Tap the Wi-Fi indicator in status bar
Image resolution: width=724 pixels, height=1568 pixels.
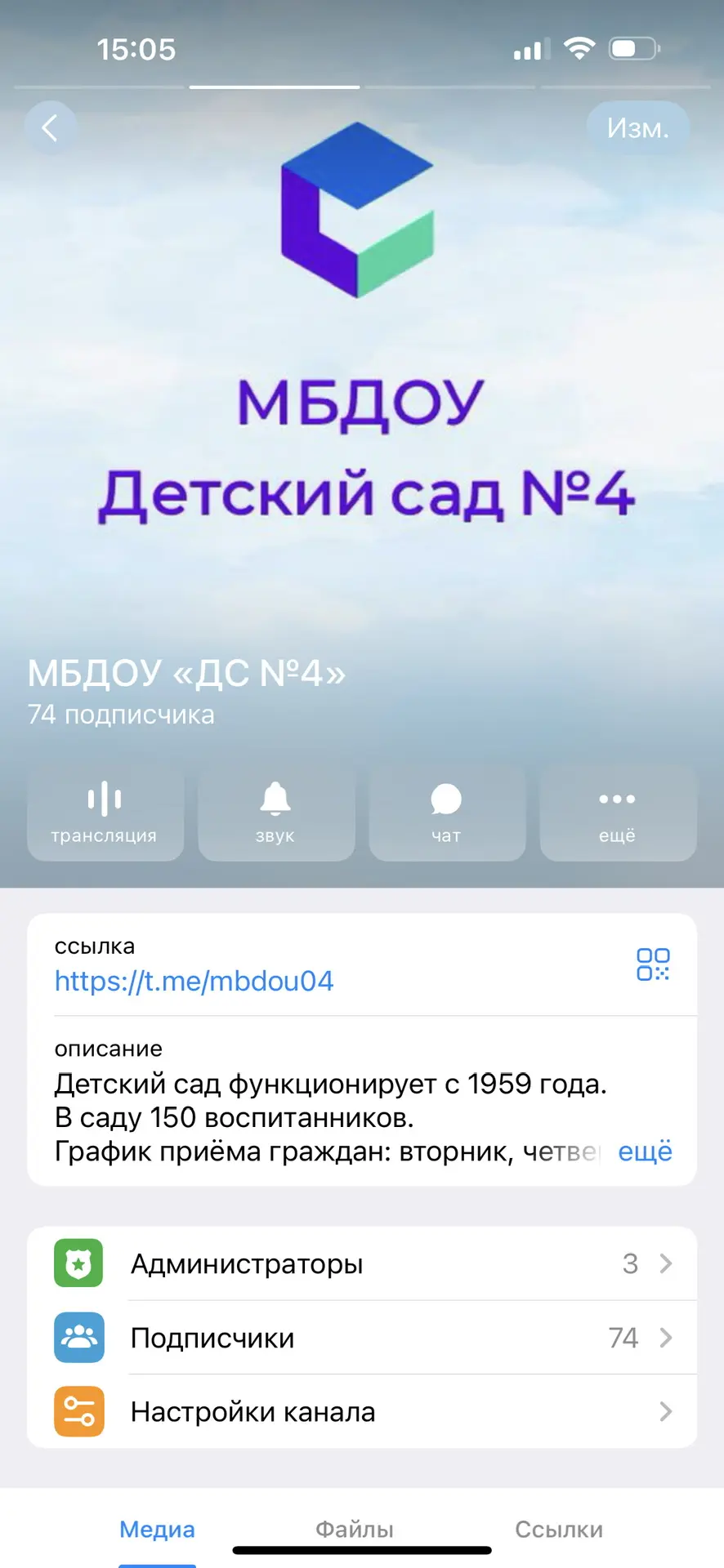coord(580,47)
